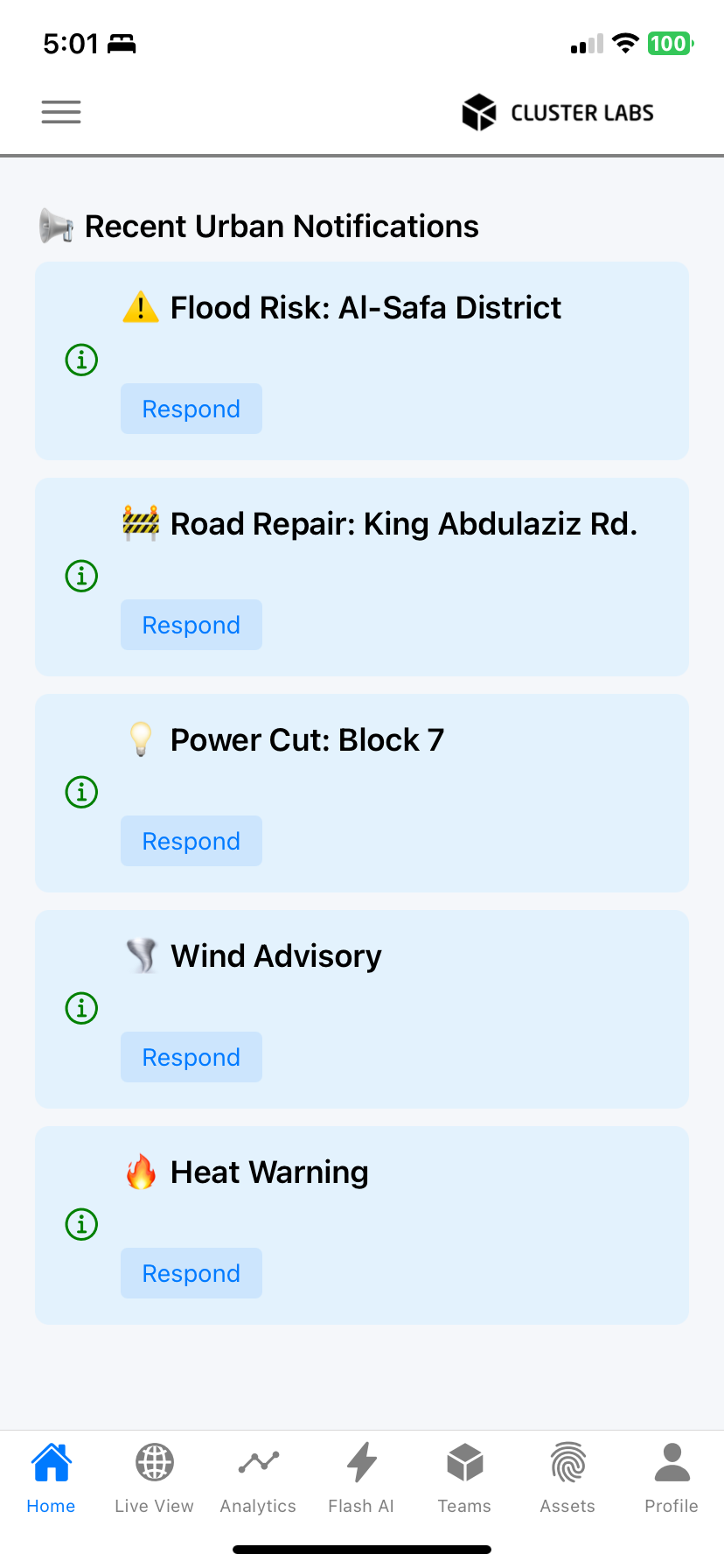View info icon on Road Repair alert

pos(81,576)
